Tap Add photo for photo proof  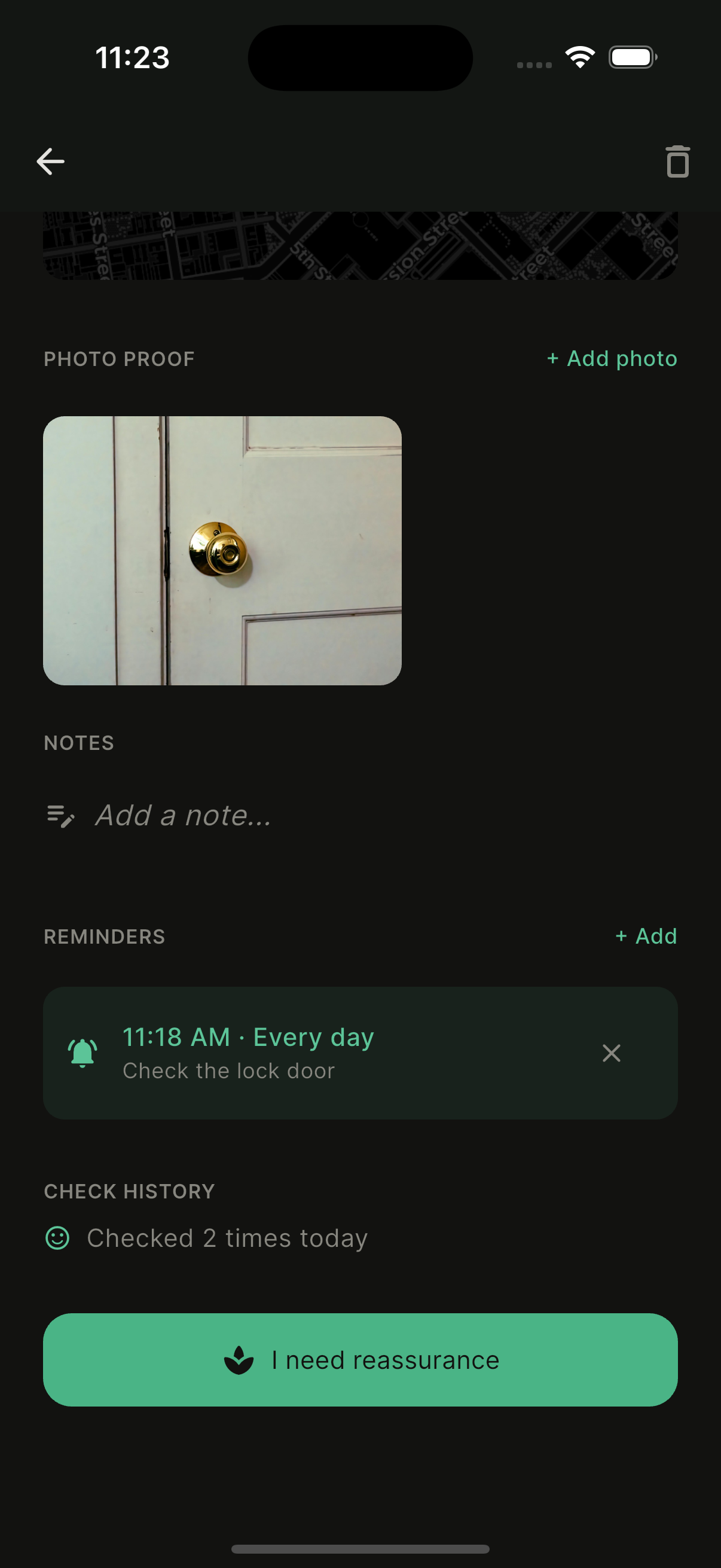pyautogui.click(x=612, y=359)
